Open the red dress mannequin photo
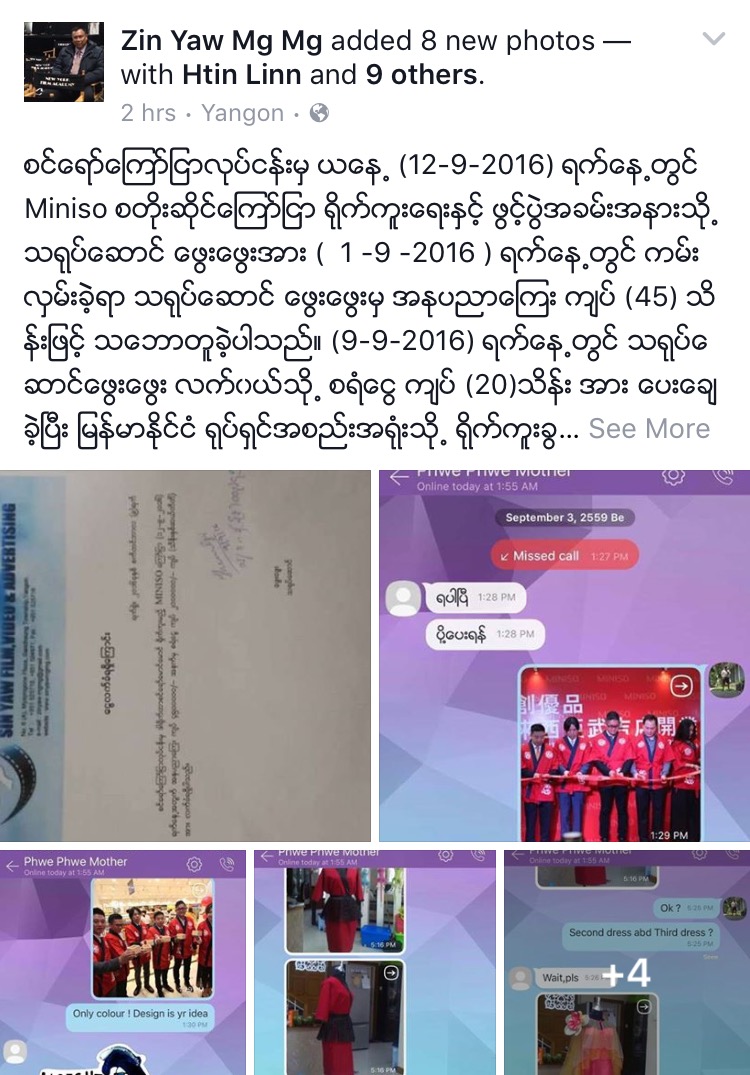This screenshot has width=750, height=1075. [x=374, y=962]
